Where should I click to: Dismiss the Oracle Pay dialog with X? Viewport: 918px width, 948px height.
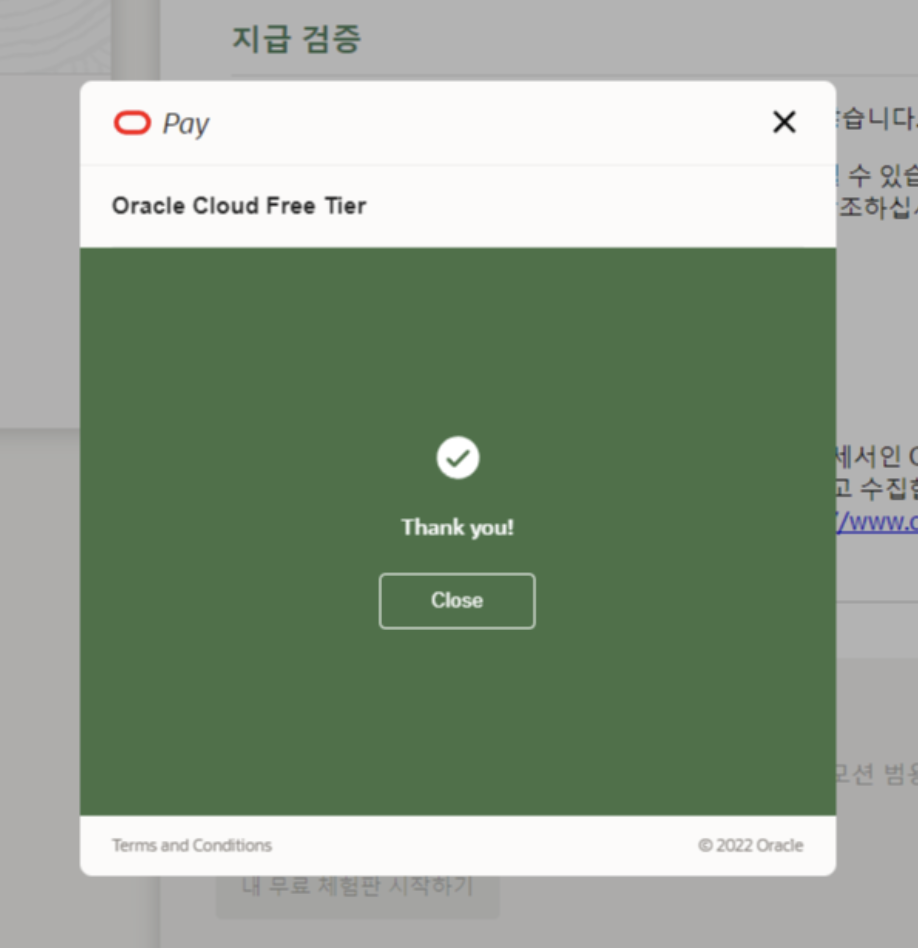[784, 122]
